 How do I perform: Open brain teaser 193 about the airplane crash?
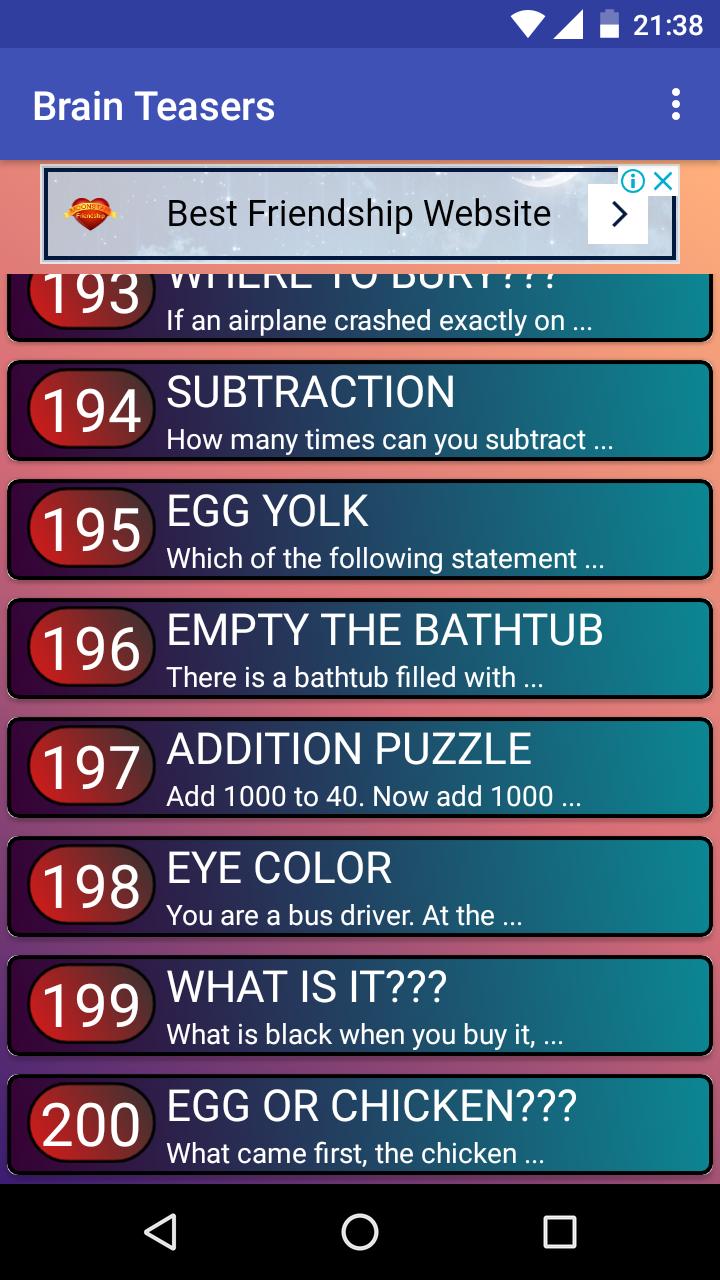(x=360, y=310)
